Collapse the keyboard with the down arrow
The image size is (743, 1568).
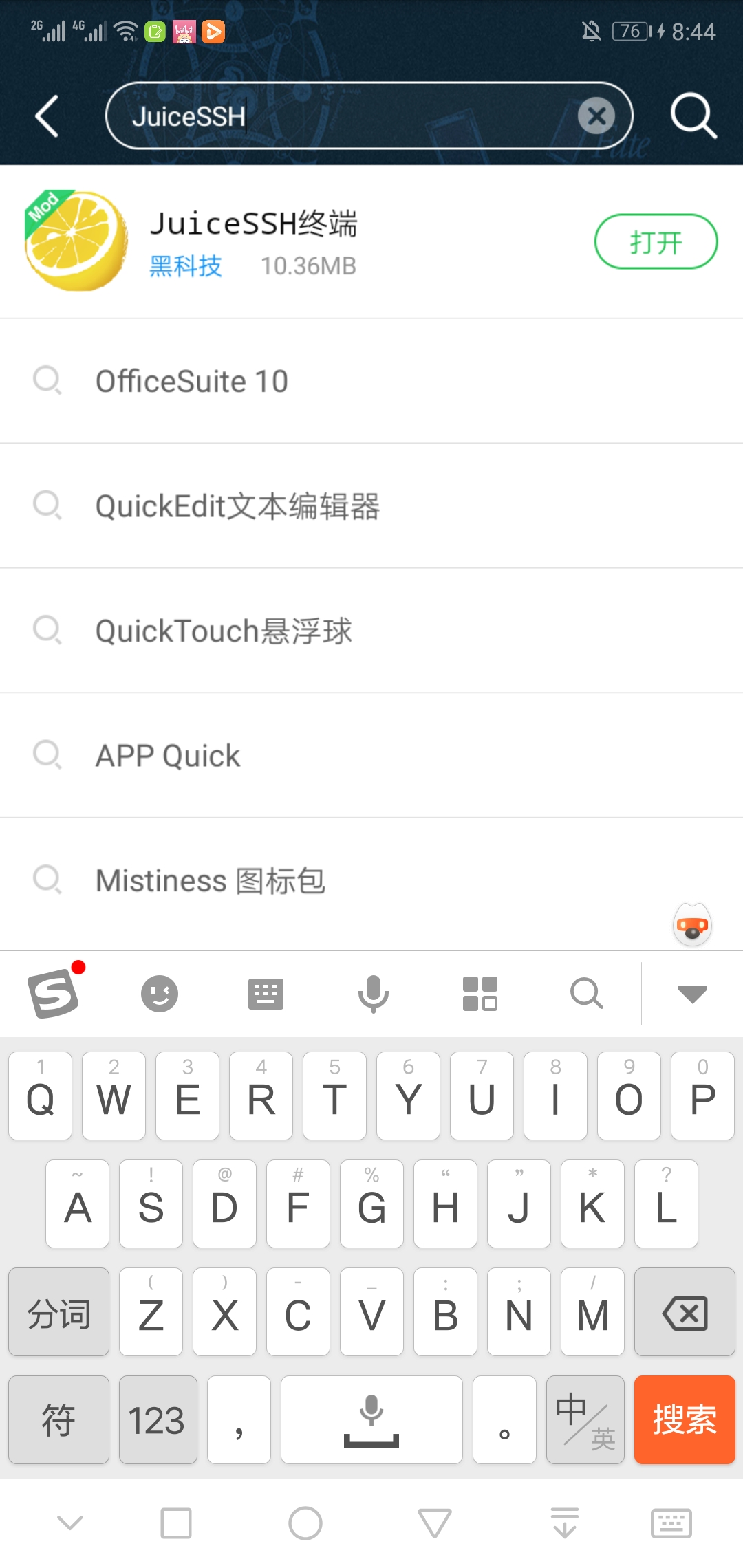(691, 992)
